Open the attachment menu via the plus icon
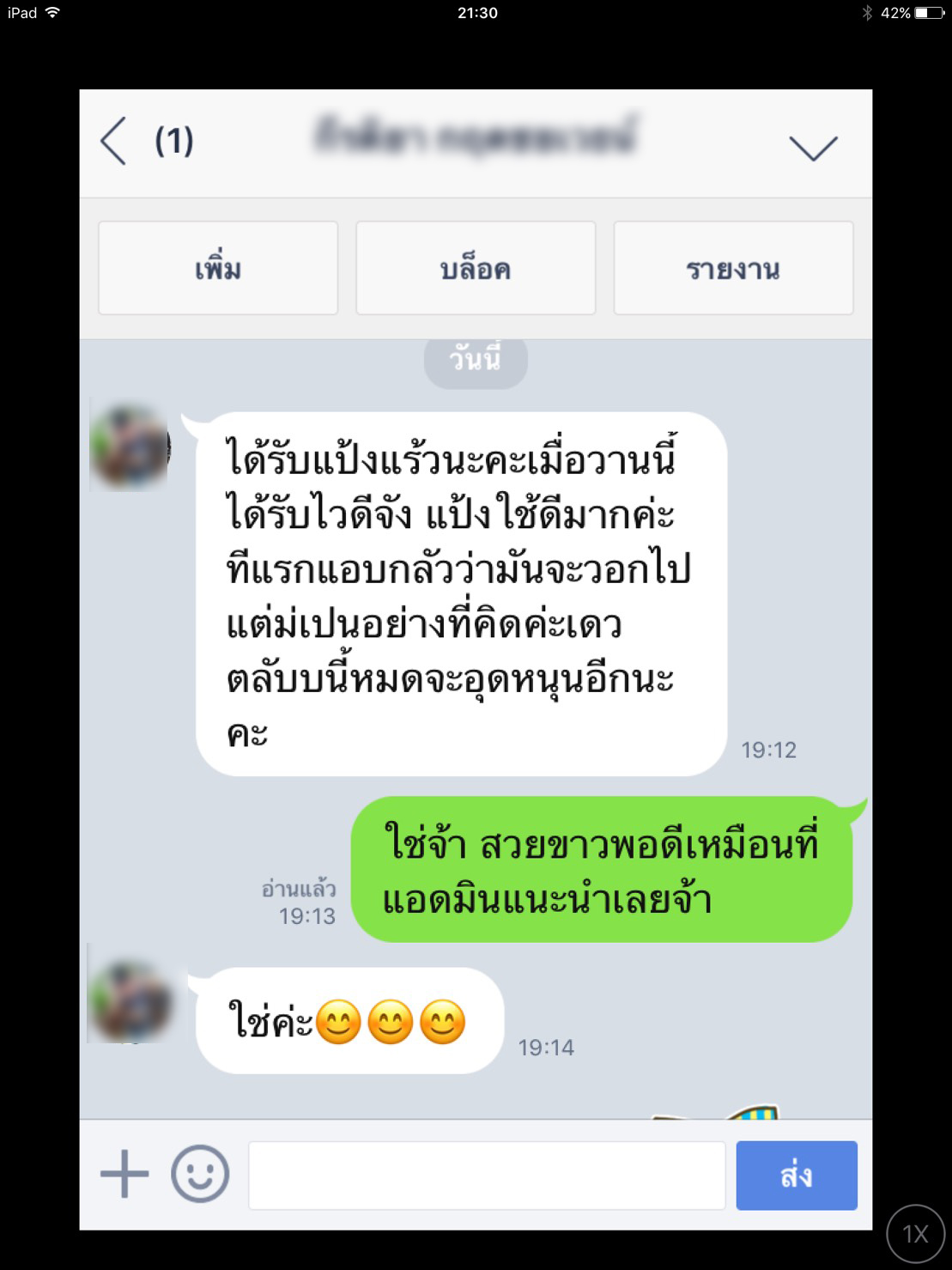 click(124, 1175)
